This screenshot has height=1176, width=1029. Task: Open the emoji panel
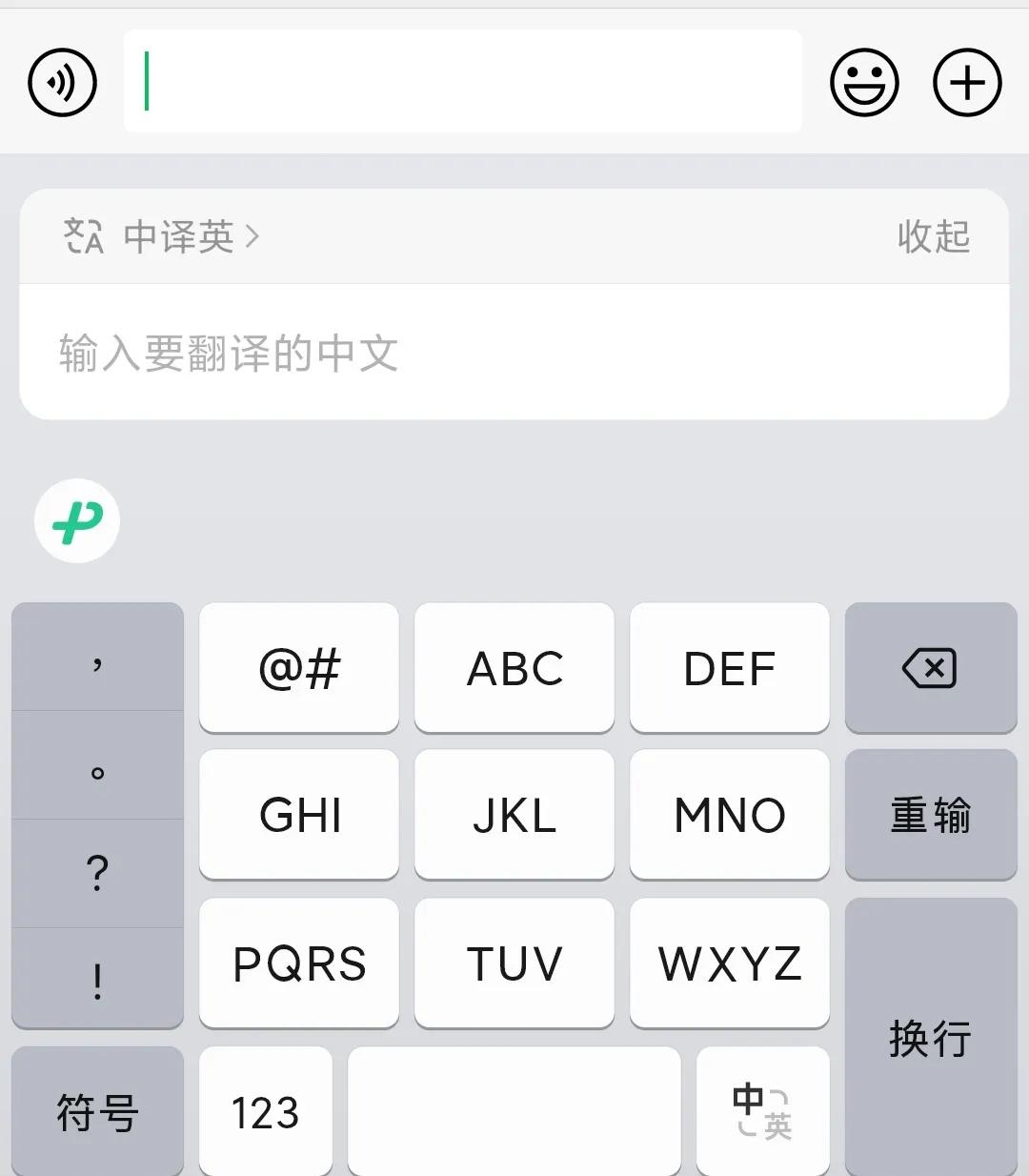864,82
